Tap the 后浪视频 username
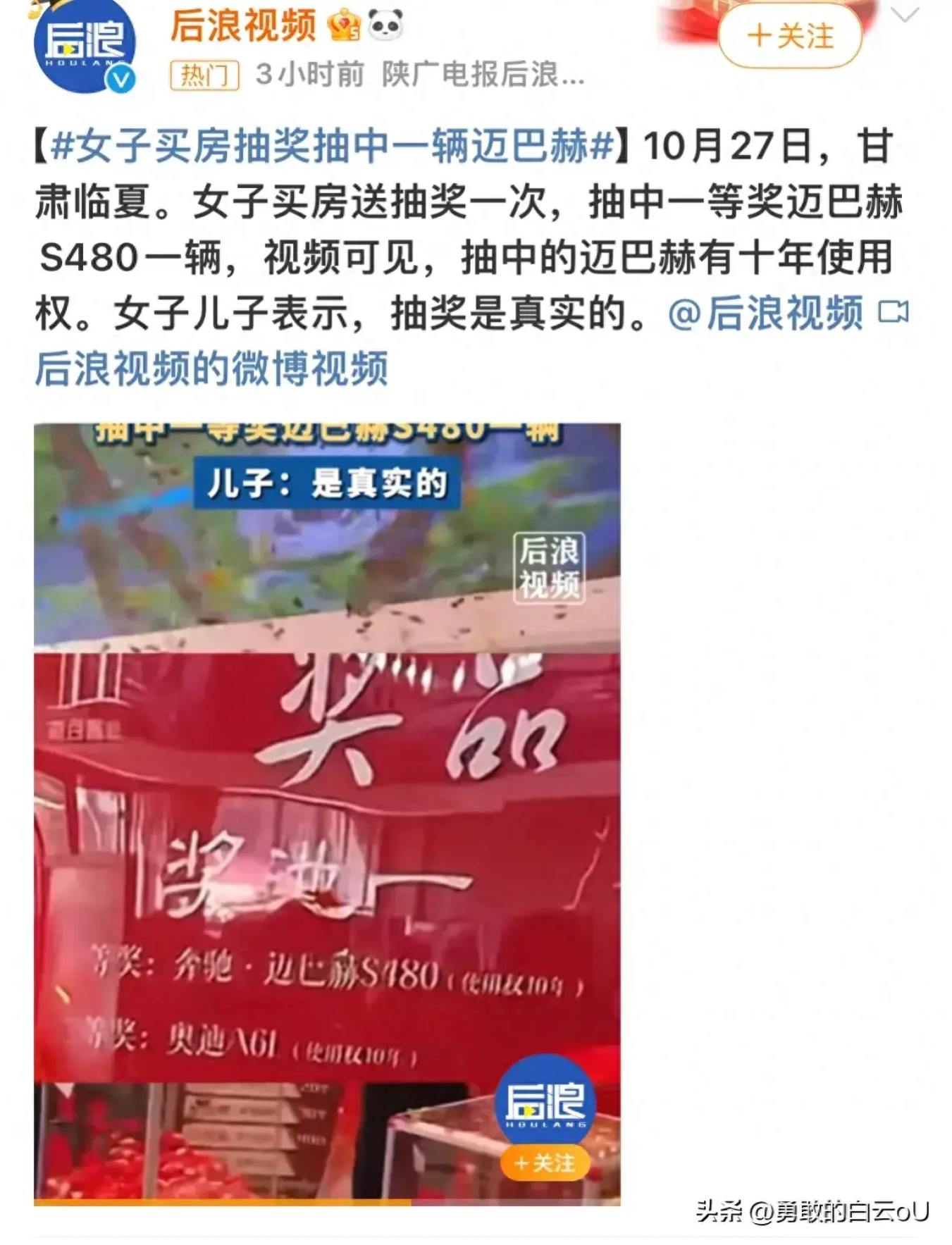Image resolution: width=952 pixels, height=1245 pixels. (244, 26)
